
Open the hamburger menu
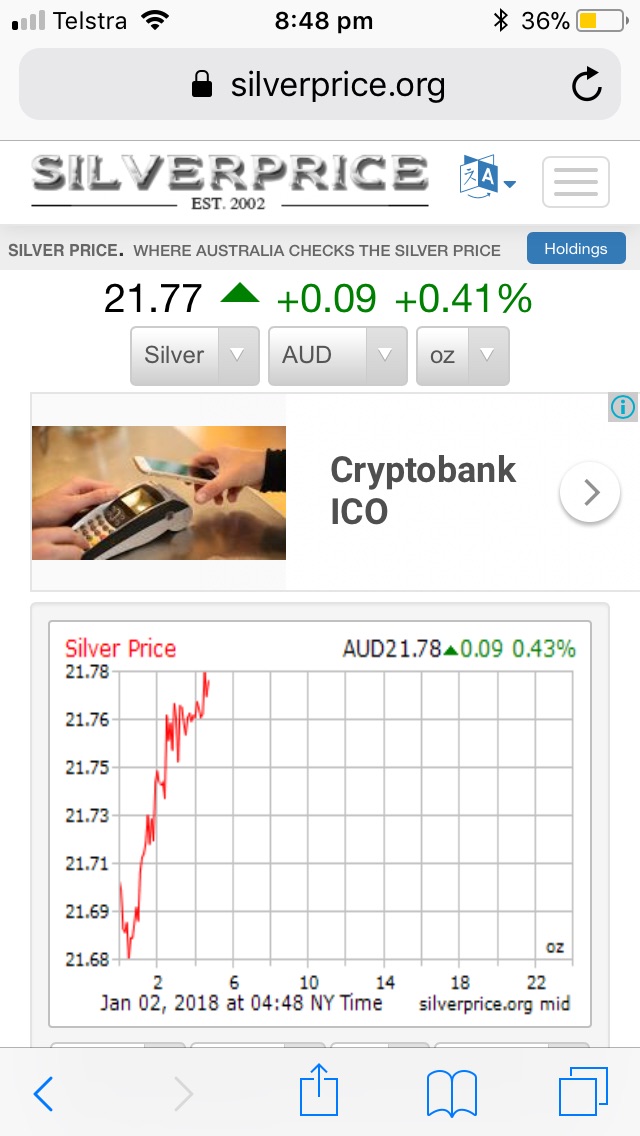click(575, 182)
